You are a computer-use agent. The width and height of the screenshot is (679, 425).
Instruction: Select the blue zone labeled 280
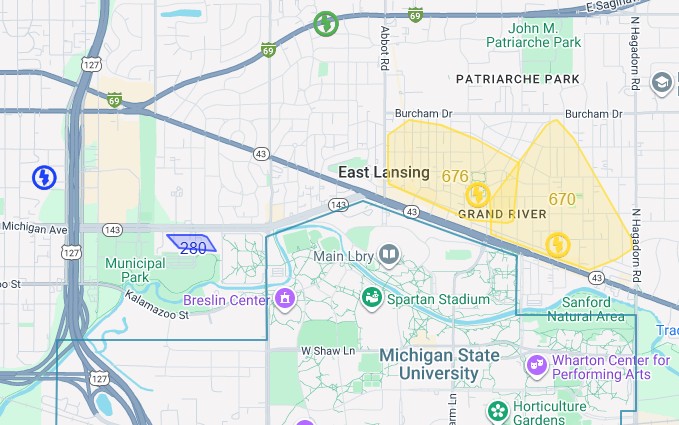192,244
